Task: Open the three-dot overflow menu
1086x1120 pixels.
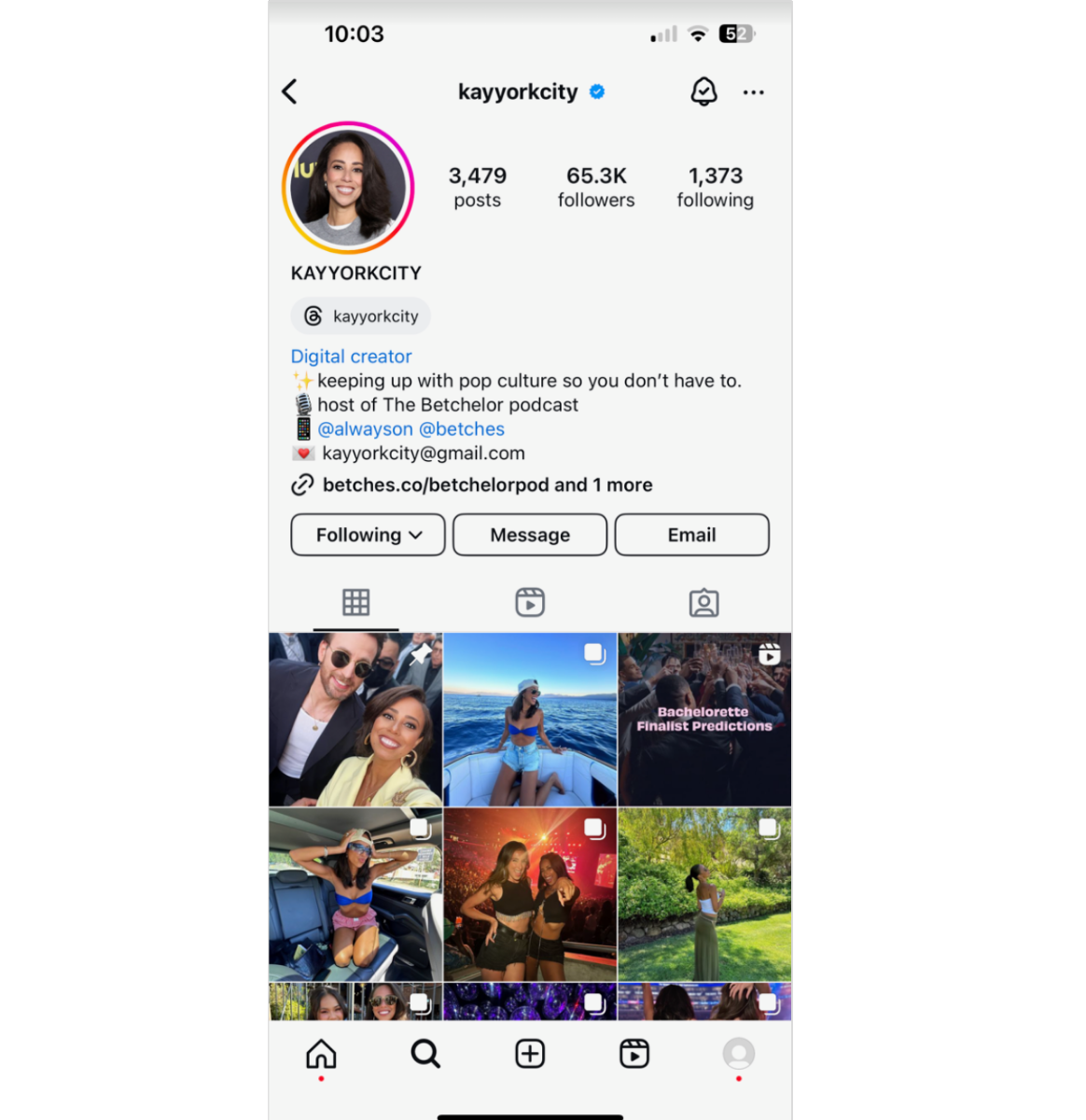Action: [753, 92]
